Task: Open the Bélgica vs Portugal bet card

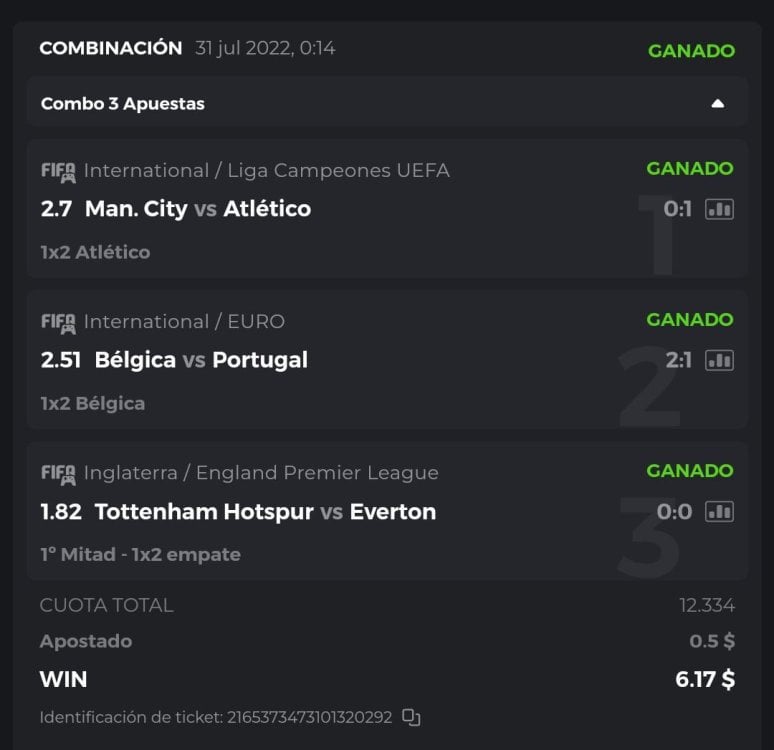Action: coord(300,361)
